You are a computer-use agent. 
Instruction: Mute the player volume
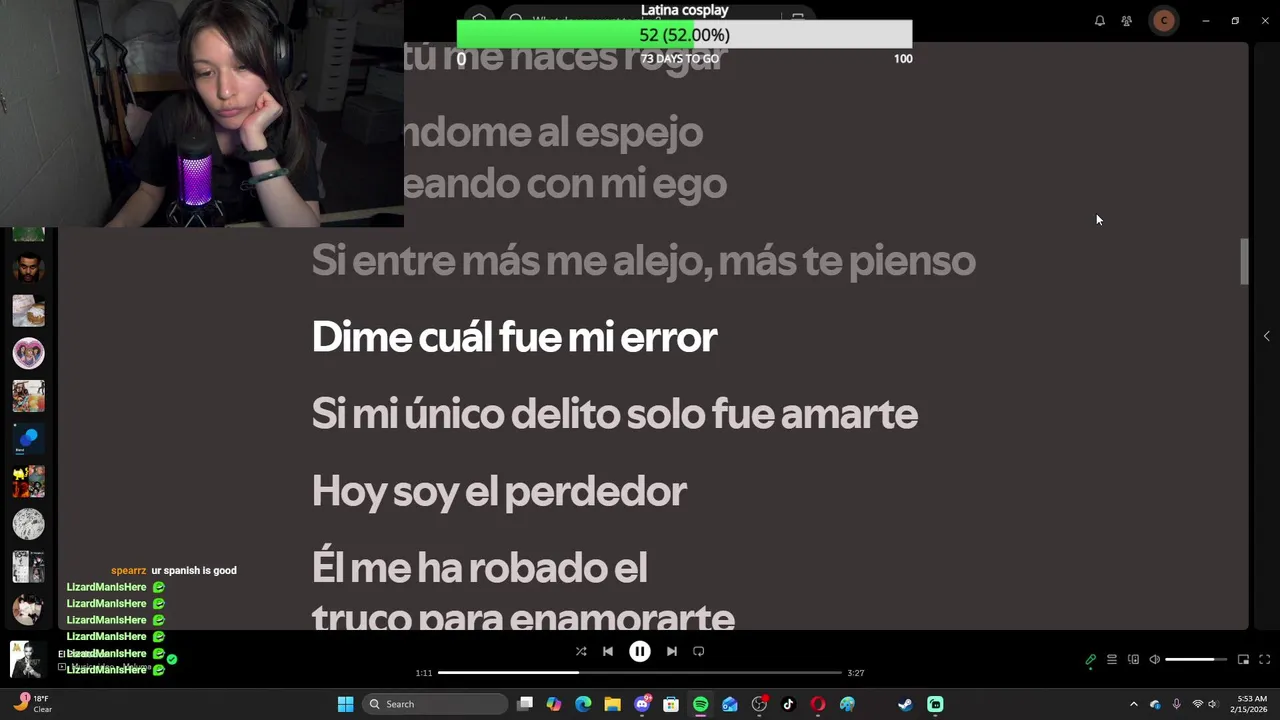point(1155,659)
